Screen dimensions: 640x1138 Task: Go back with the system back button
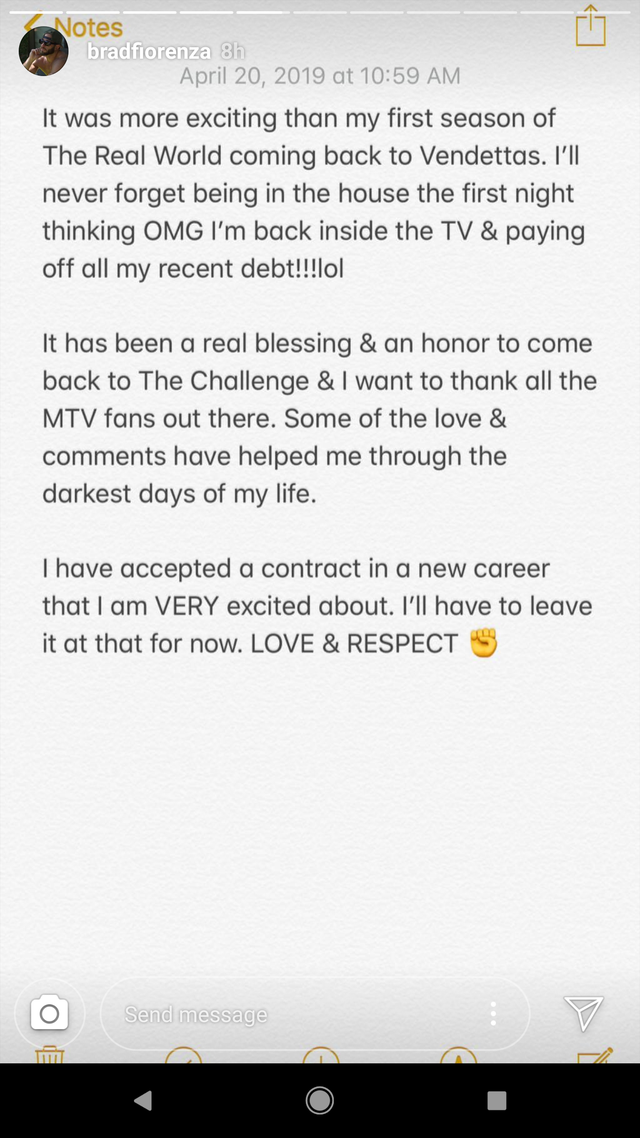[x=143, y=1101]
